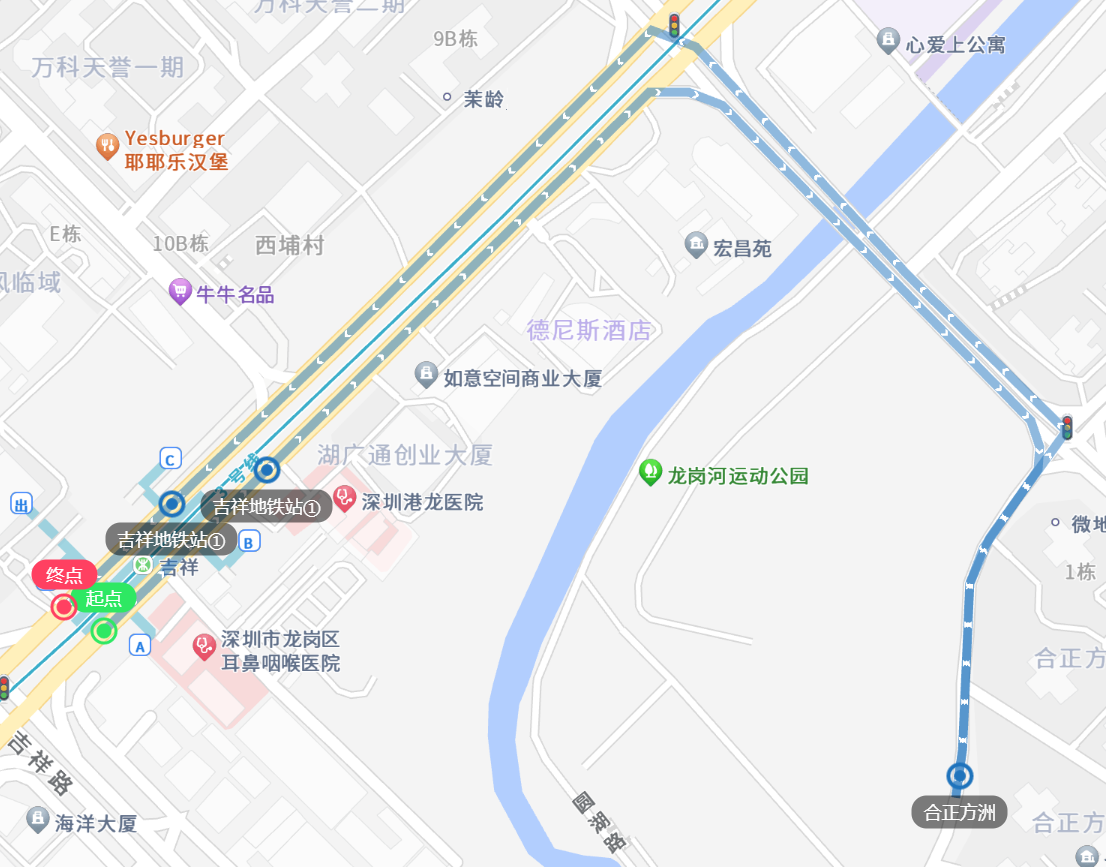
Task: Open the 吉祥 metro station icon
Action: [143, 565]
